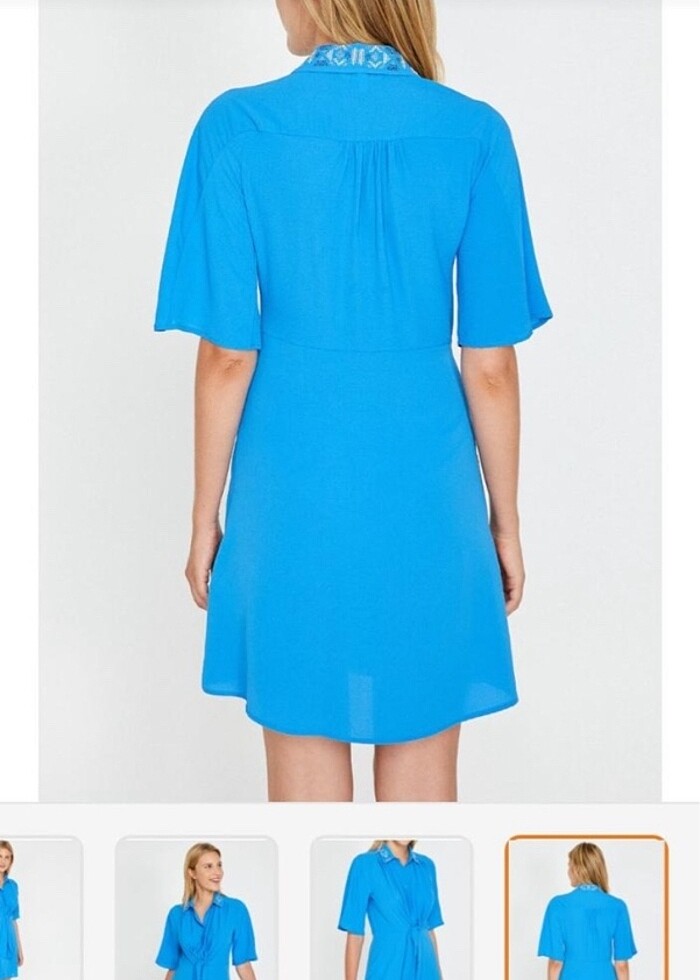Viewport: 700px width, 980px height.
Task: Select the partially cut-off first thumbnail
Action: 38,907
